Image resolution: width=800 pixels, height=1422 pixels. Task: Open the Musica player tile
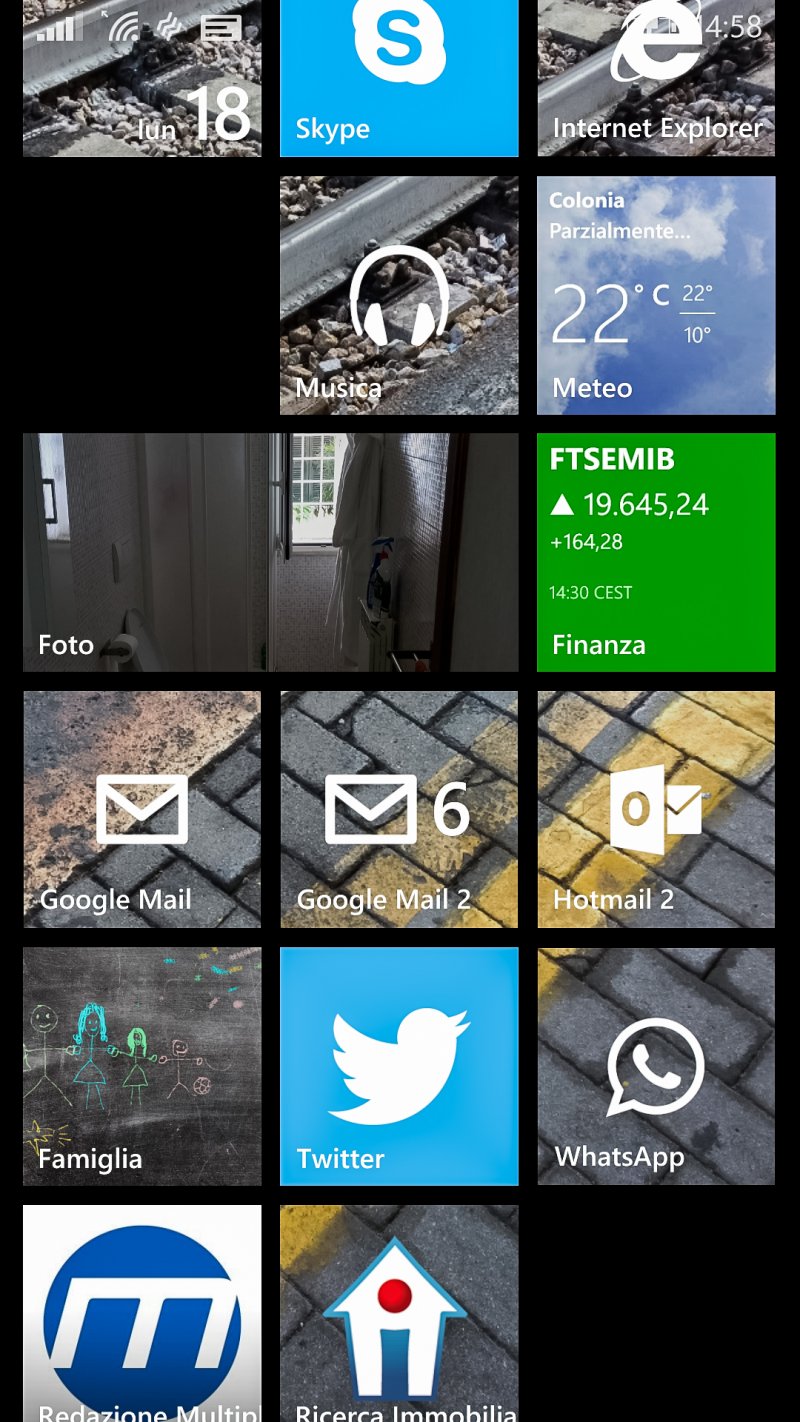pyautogui.click(x=399, y=295)
